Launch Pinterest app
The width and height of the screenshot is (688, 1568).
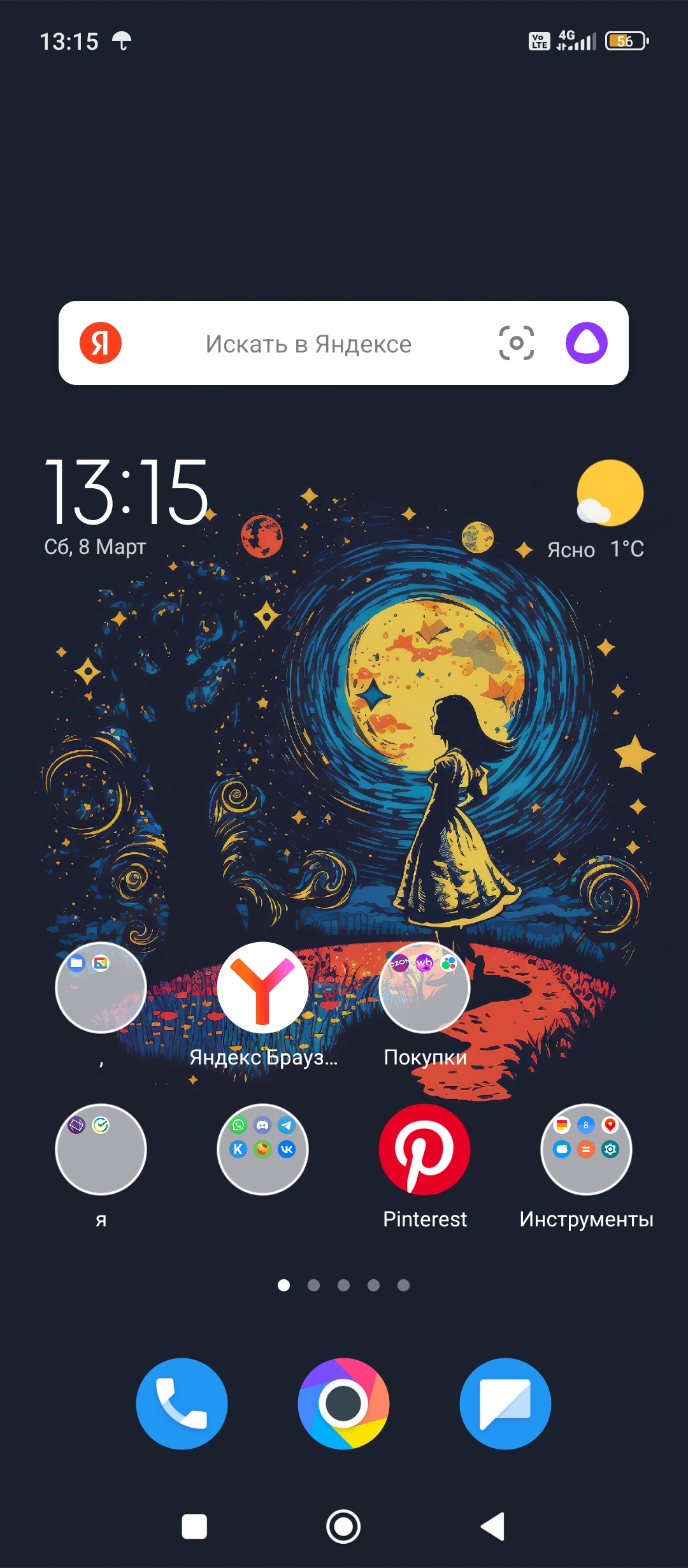click(424, 1149)
